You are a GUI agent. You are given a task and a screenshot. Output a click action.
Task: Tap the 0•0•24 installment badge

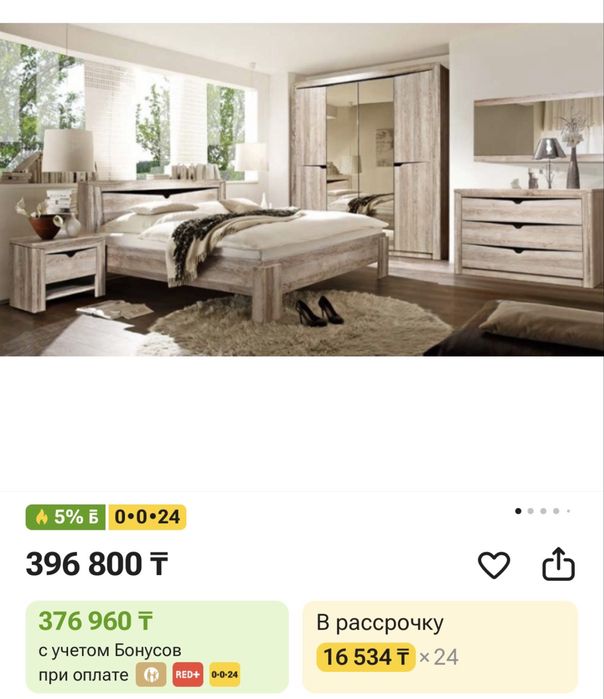click(147, 517)
